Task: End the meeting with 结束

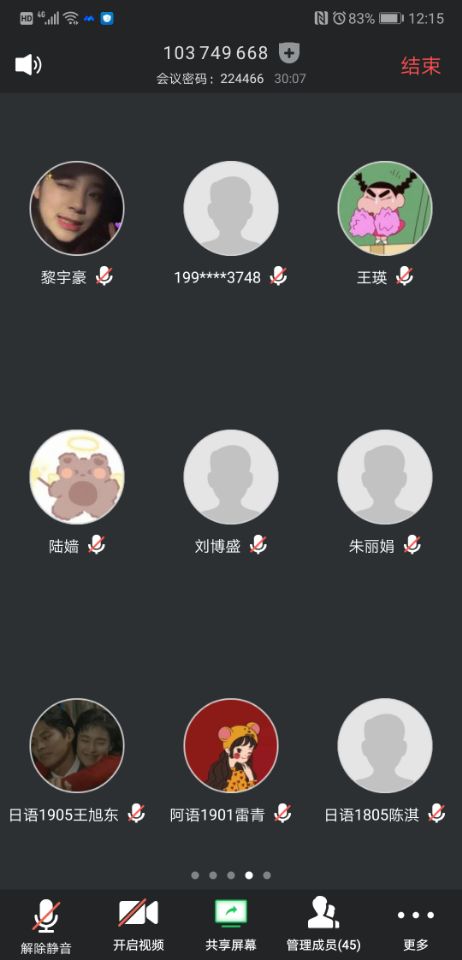Action: 420,66
